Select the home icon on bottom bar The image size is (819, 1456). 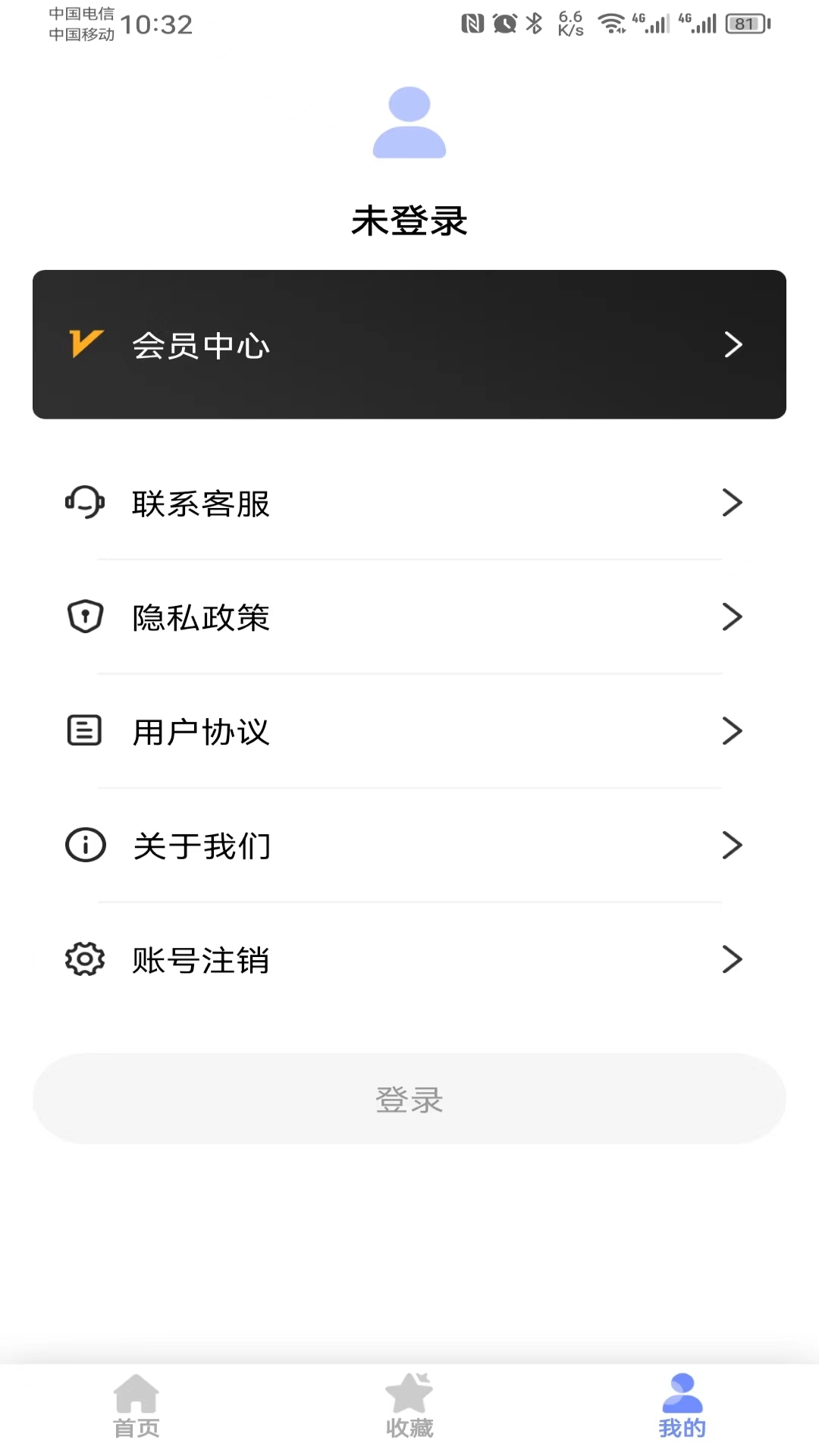[x=135, y=1402]
